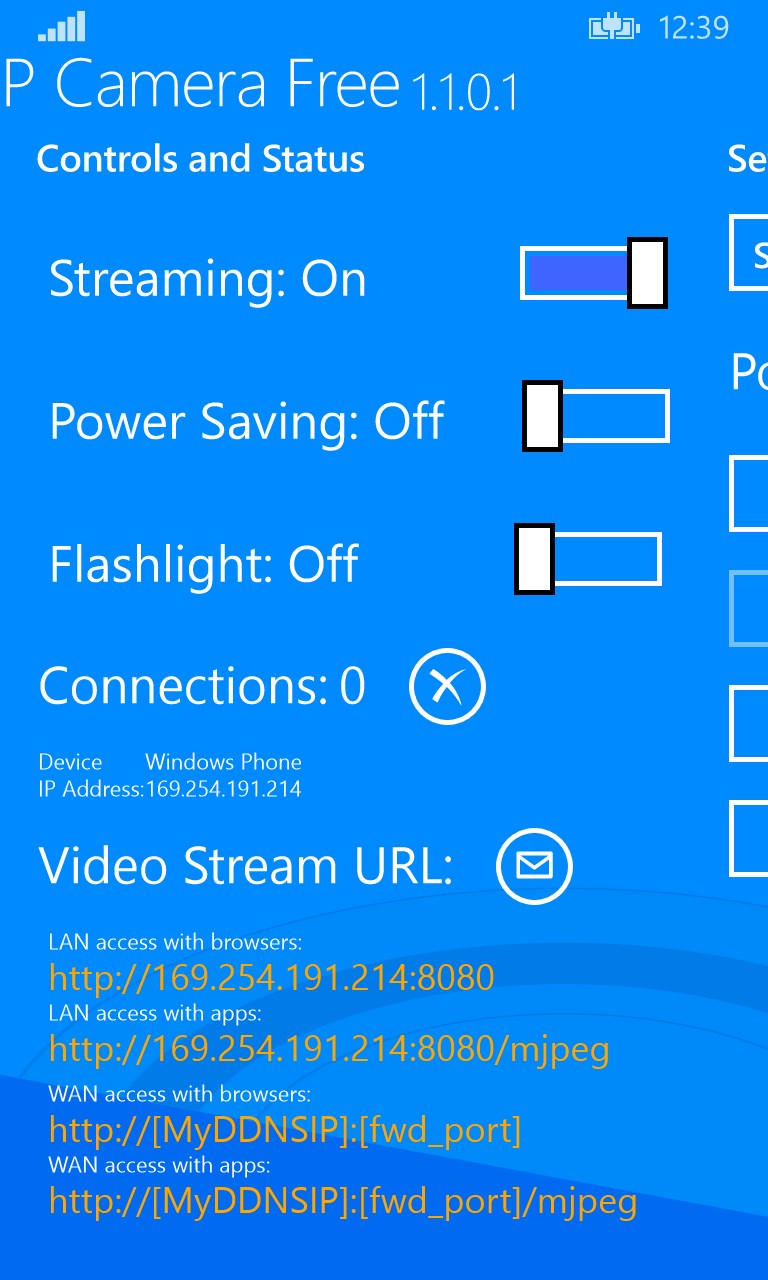Click the filled Streaming switch track
This screenshot has height=1280, width=768.
[575, 272]
